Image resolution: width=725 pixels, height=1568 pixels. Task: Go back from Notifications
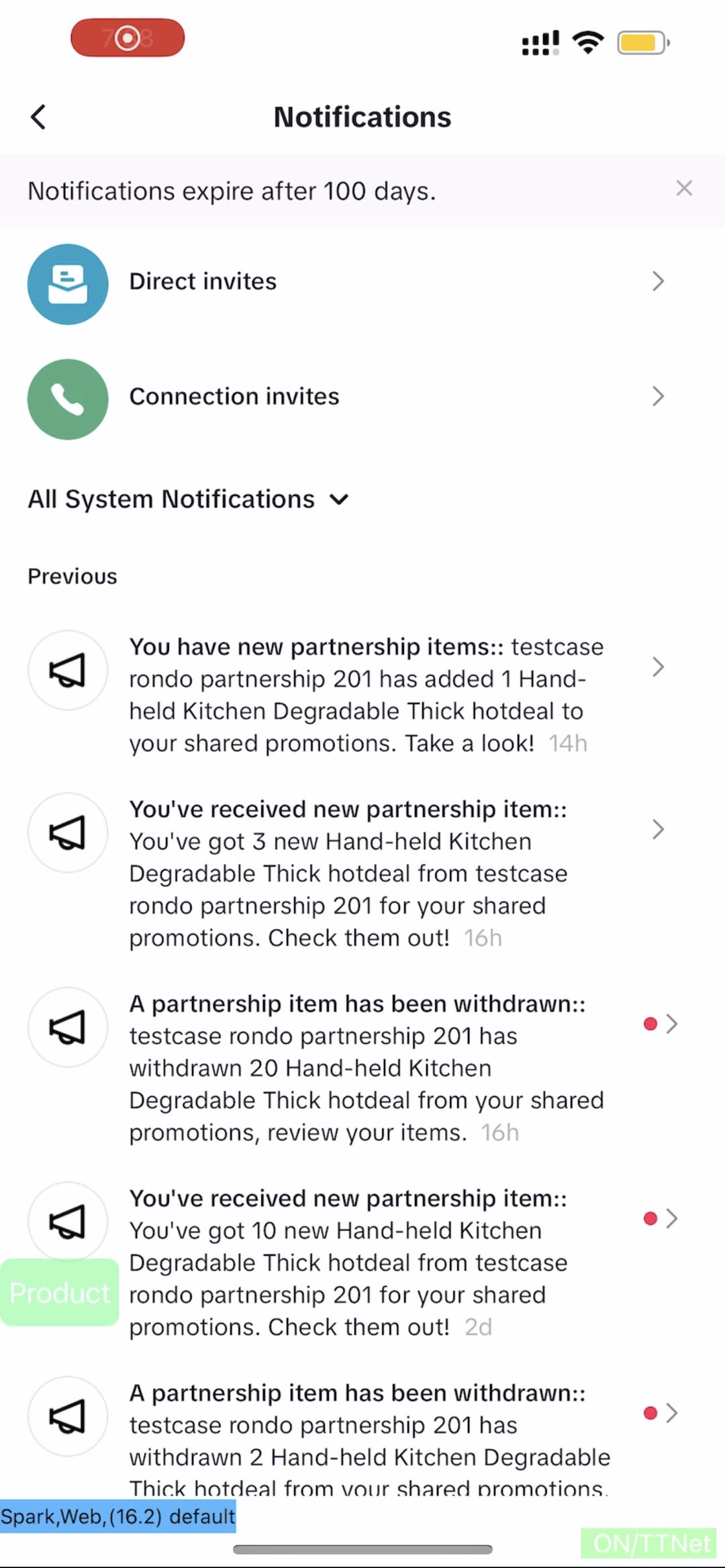[x=39, y=117]
